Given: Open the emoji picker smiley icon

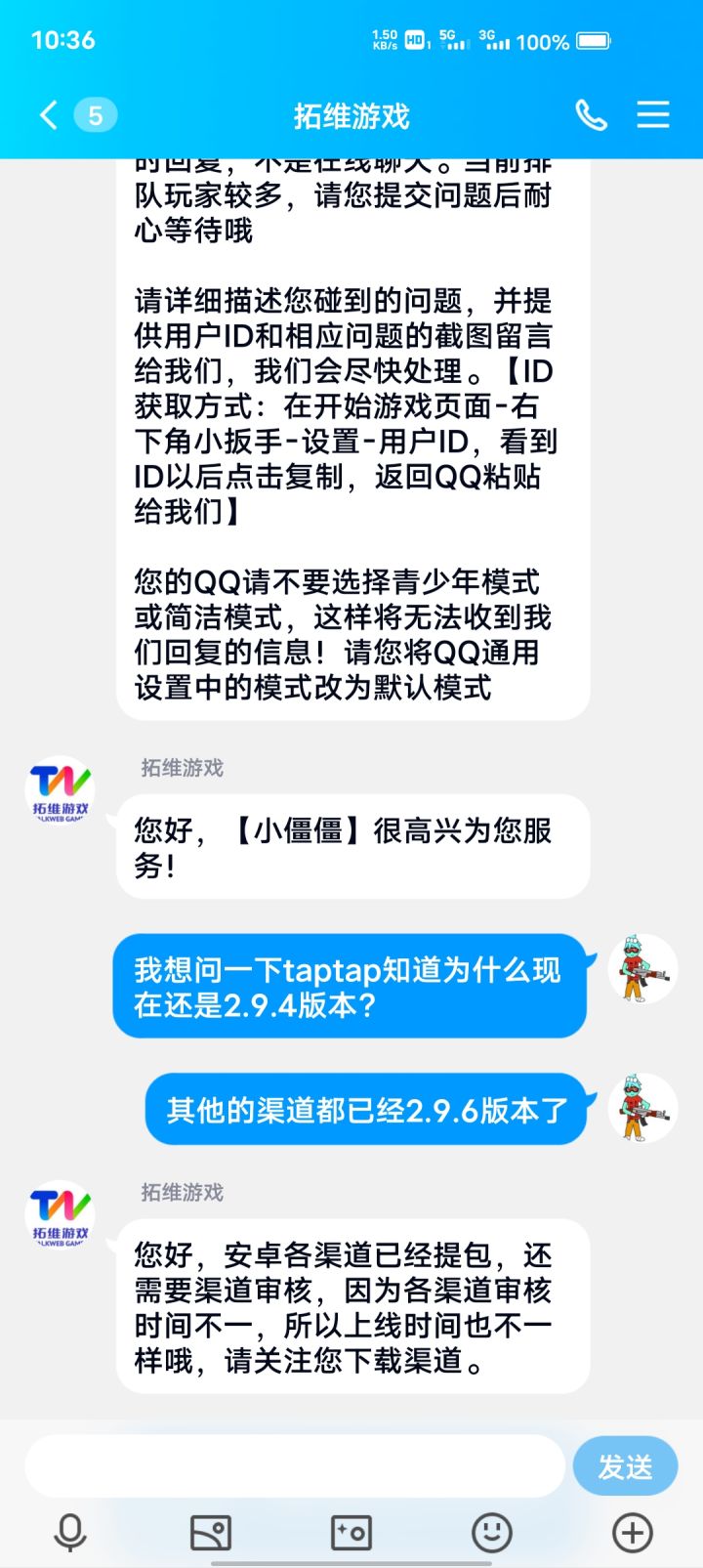Looking at the screenshot, I should [x=493, y=1532].
